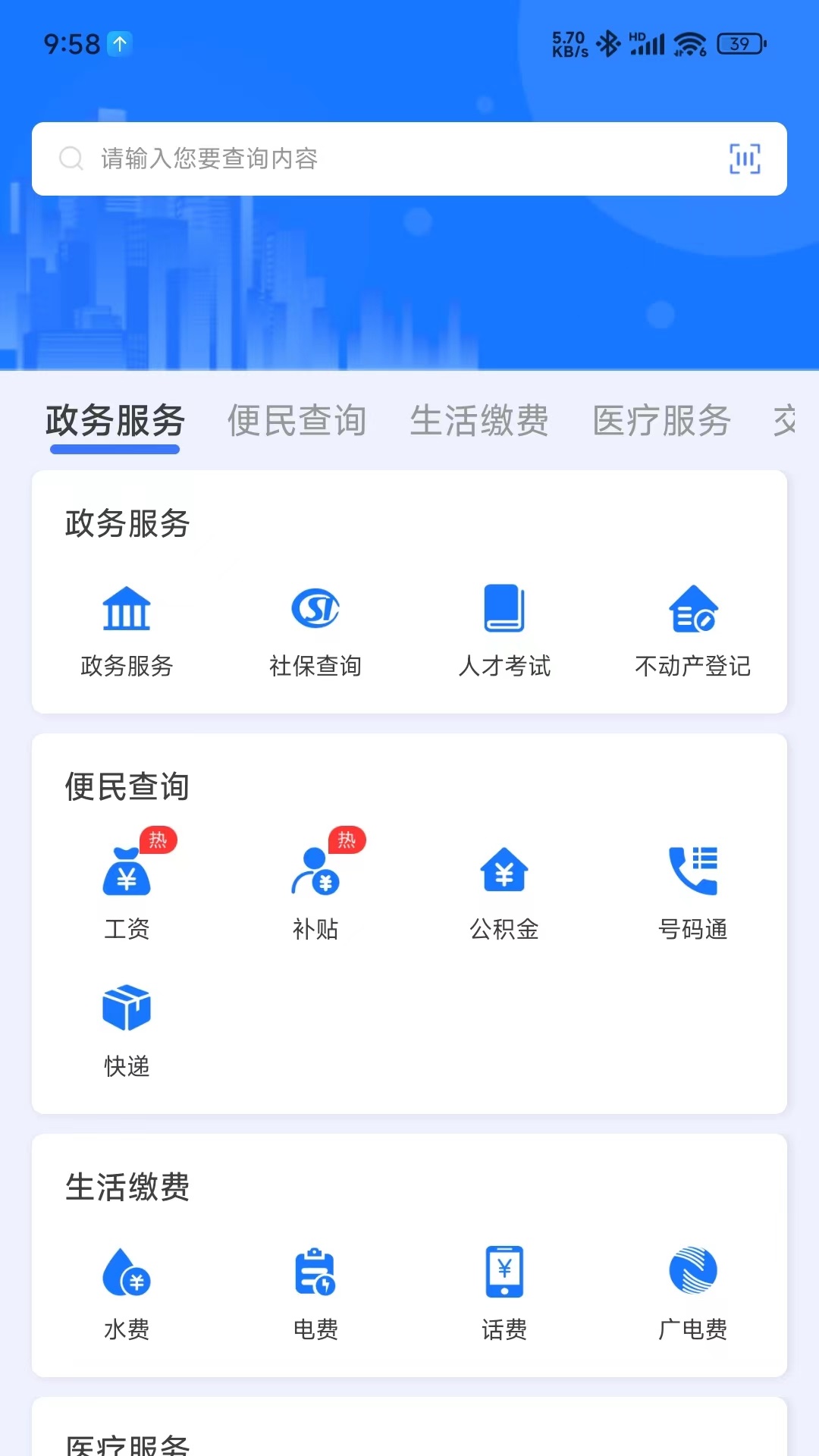Tap the 快递 express delivery icon
819x1456 pixels.
(126, 1028)
